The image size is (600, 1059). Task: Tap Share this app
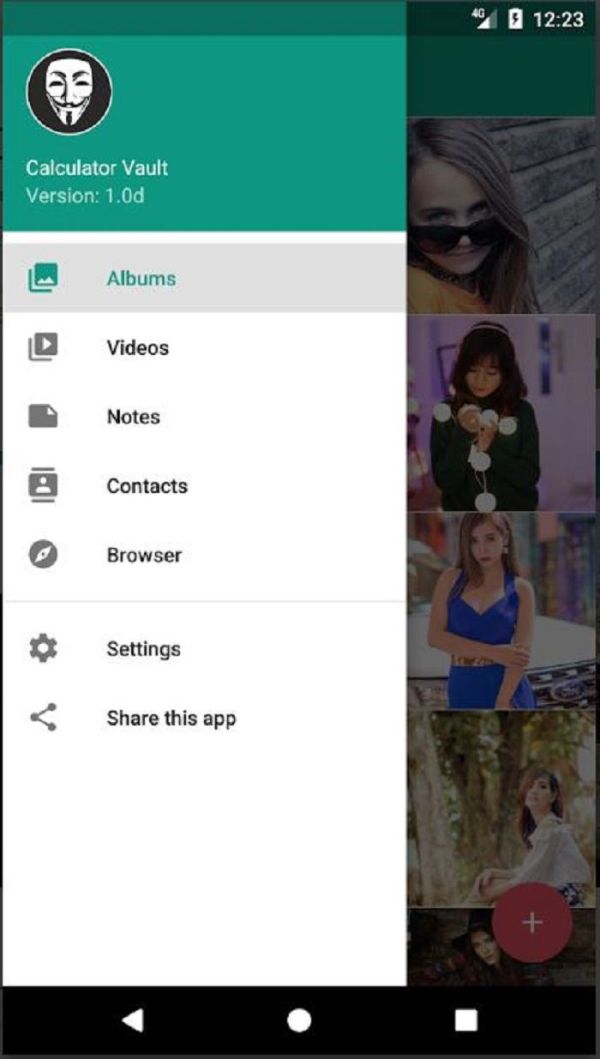click(171, 718)
